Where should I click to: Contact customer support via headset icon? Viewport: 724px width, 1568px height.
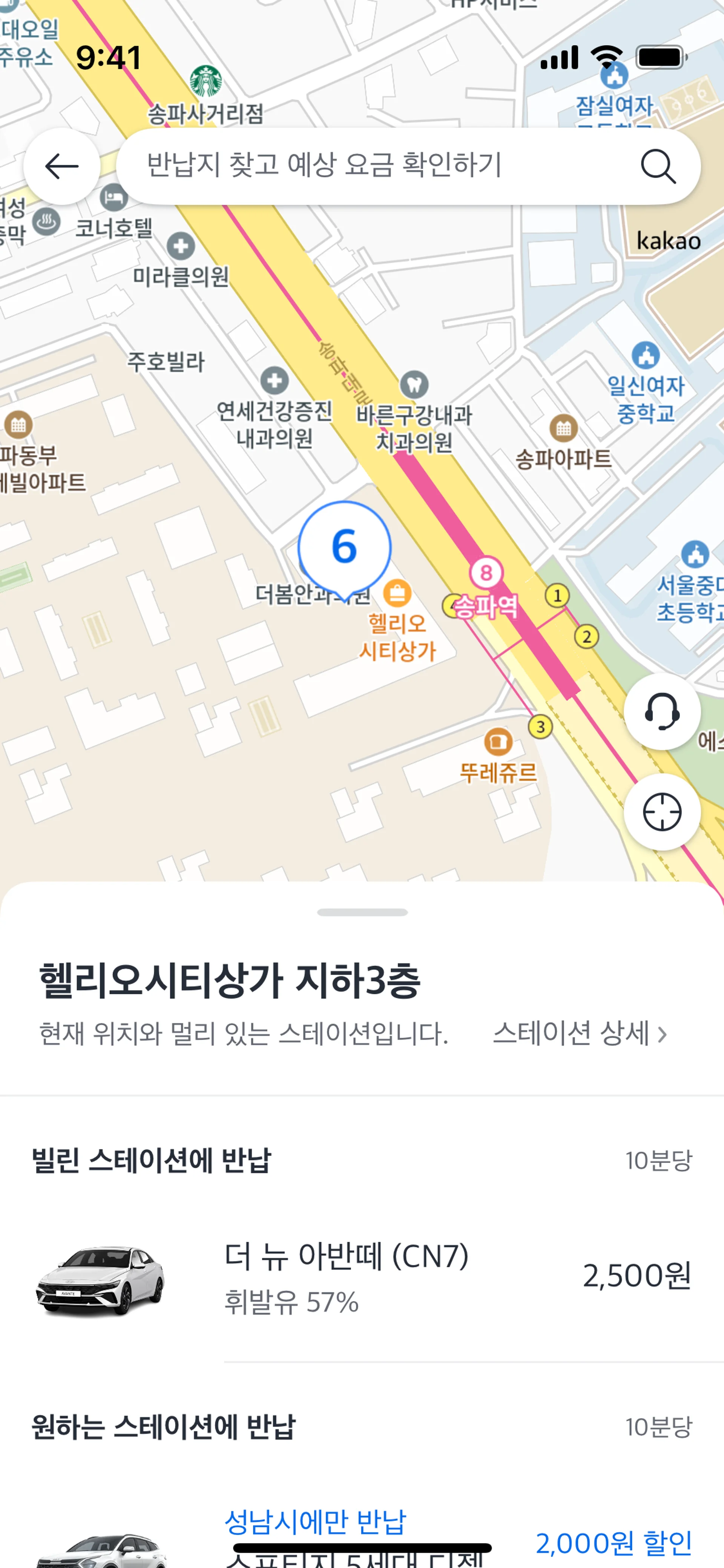click(661, 711)
